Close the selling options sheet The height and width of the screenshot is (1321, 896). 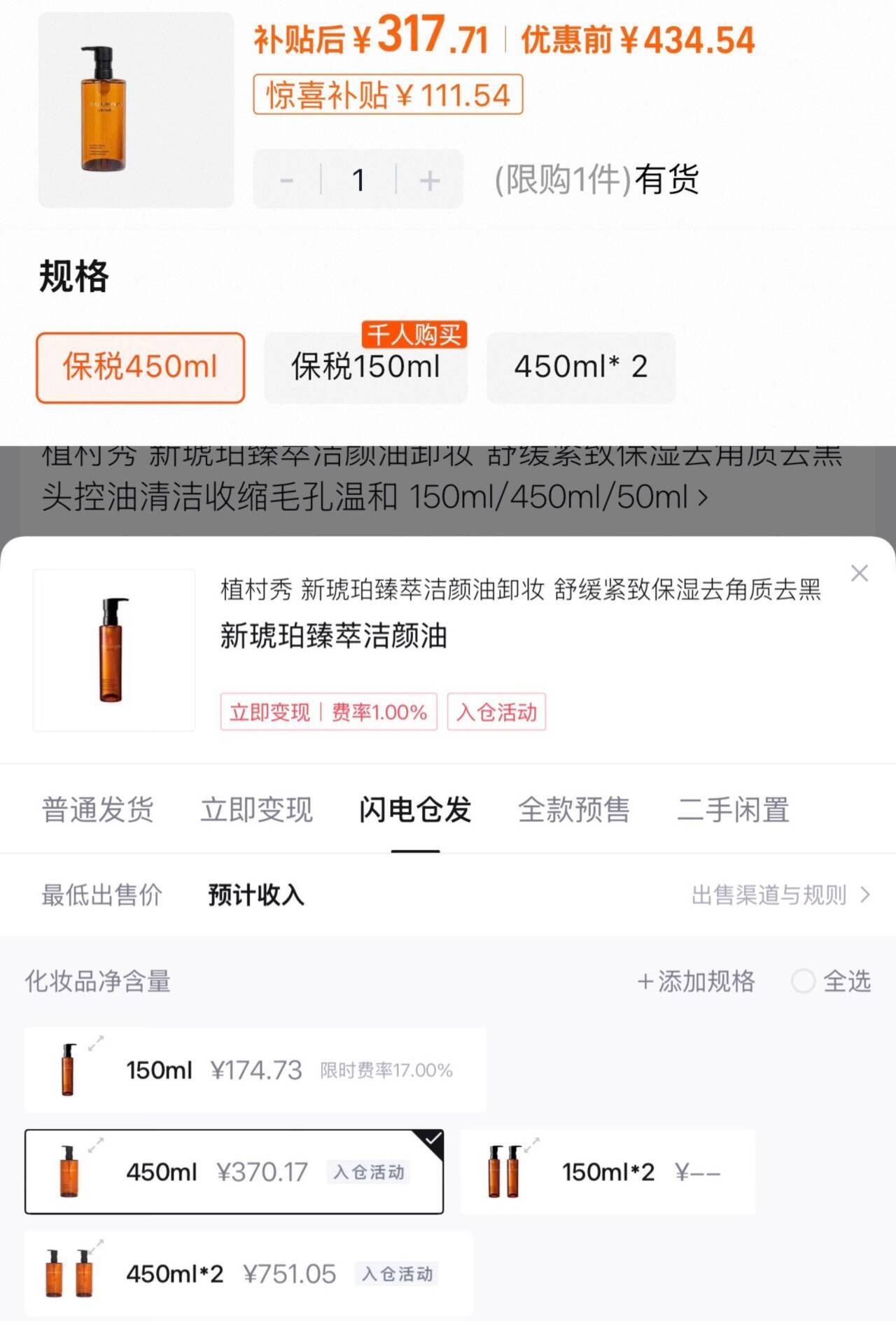[859, 573]
